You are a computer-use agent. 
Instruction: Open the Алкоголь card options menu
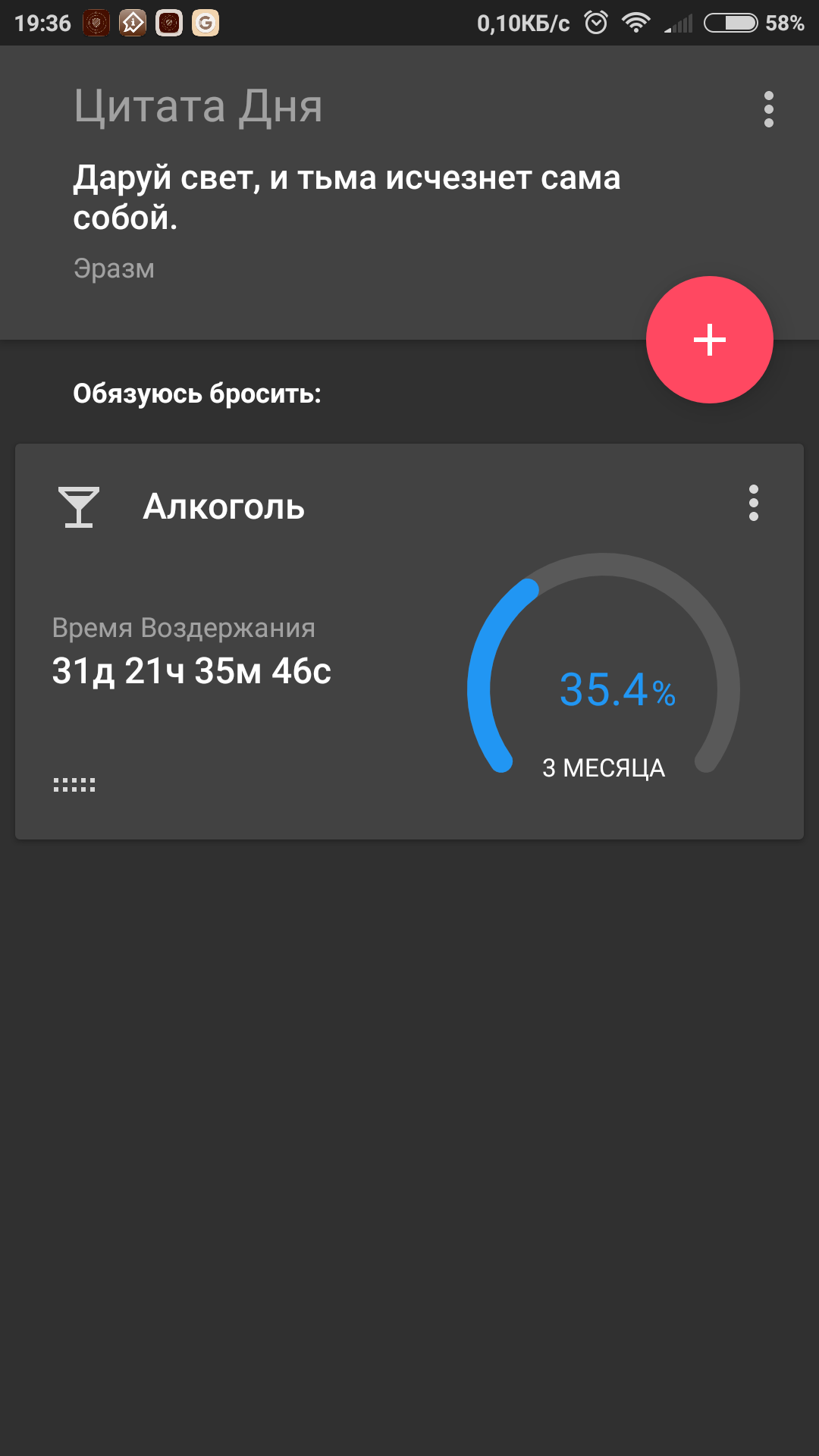point(753,504)
